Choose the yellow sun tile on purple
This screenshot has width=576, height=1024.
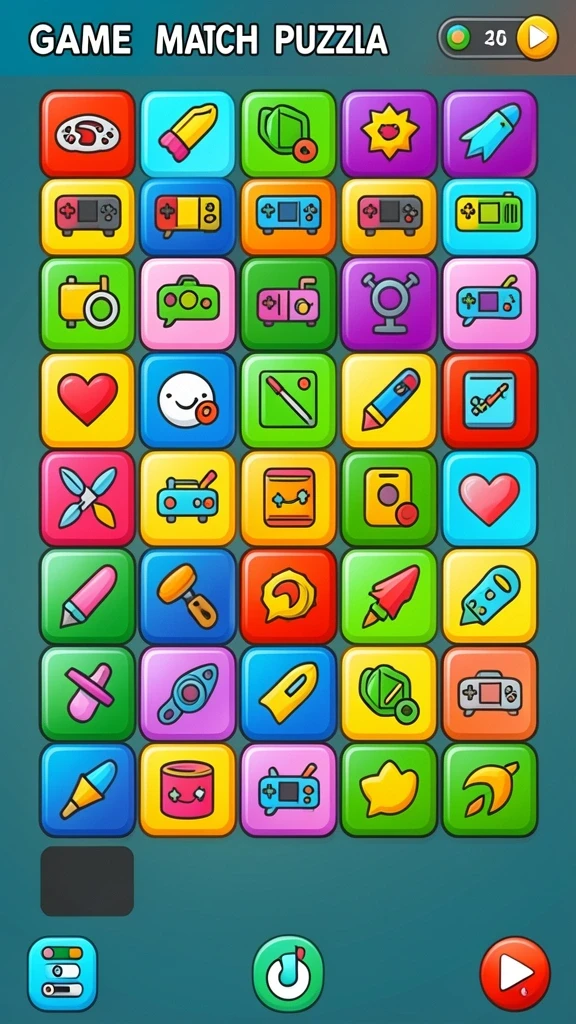(389, 134)
